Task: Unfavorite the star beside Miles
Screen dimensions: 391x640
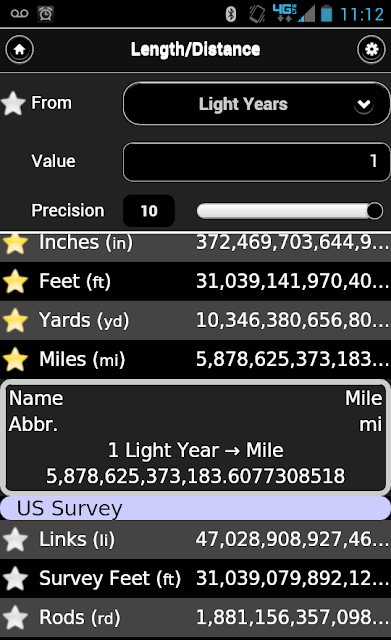Action: [15, 360]
